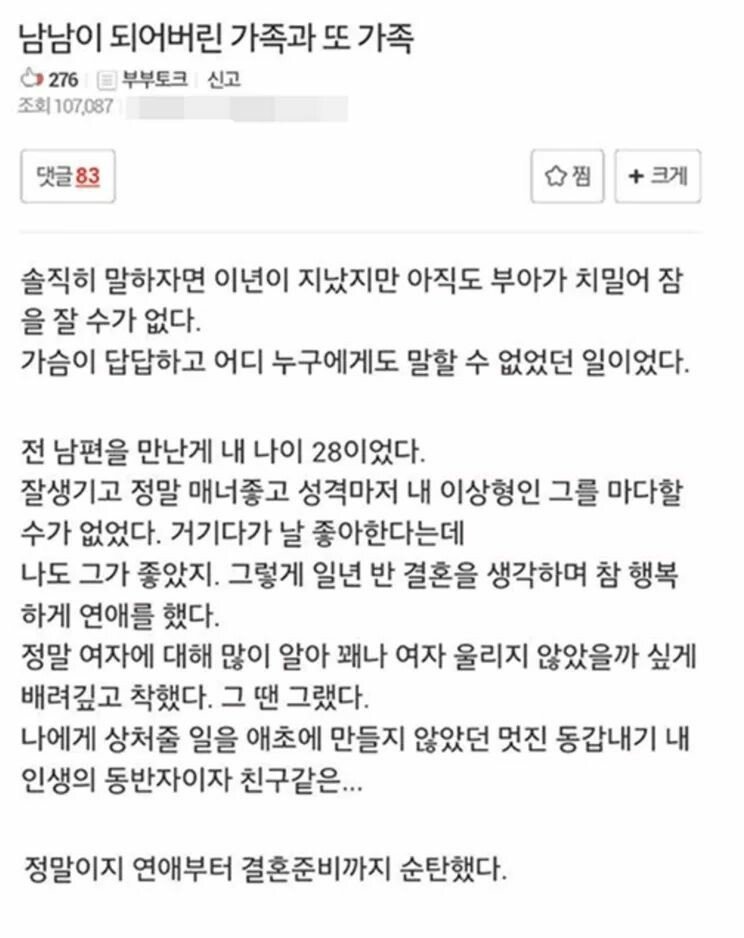
Task: Tap the 찜 bookmark button
Action: pyautogui.click(x=568, y=177)
